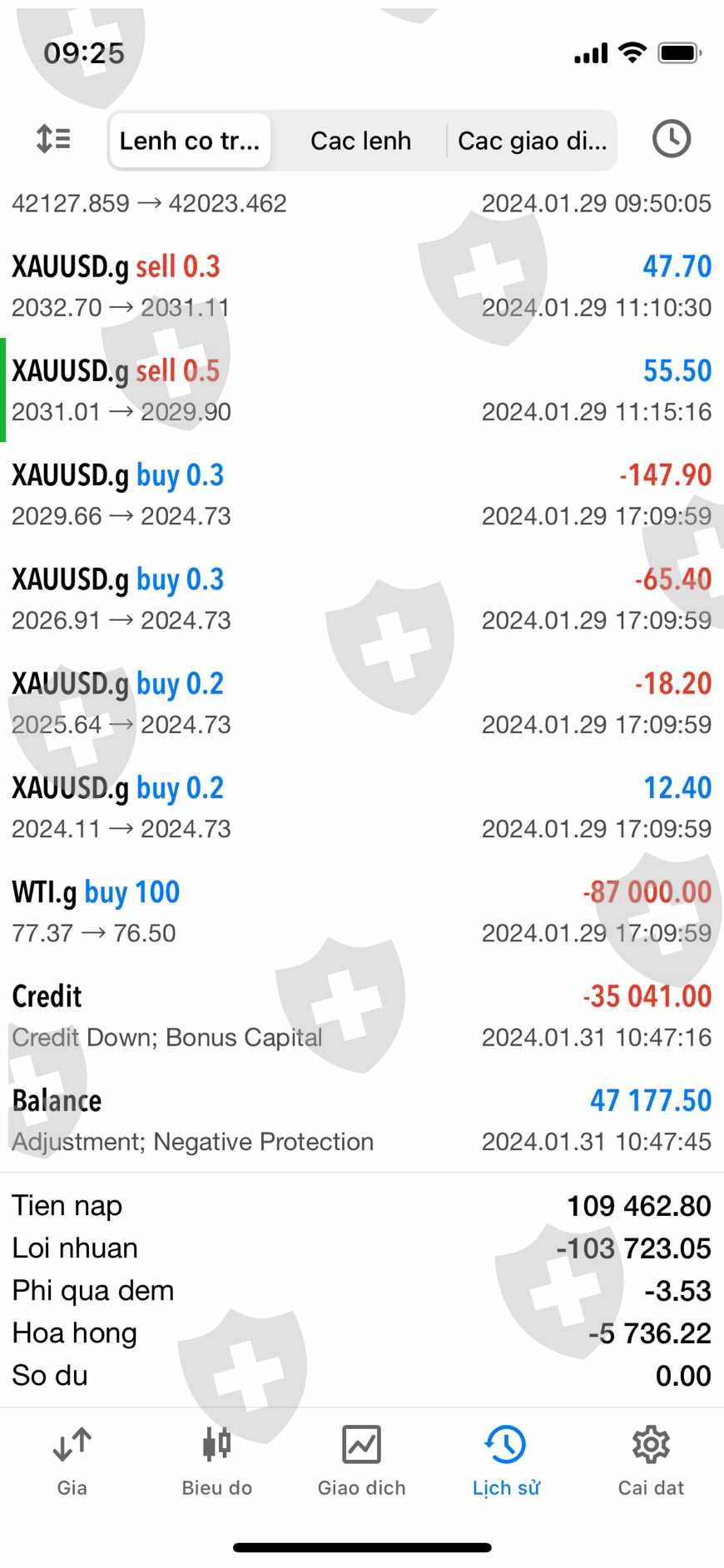Open the Bieu do tab
Screen dimensions: 724x1568
pyautogui.click(x=216, y=1461)
